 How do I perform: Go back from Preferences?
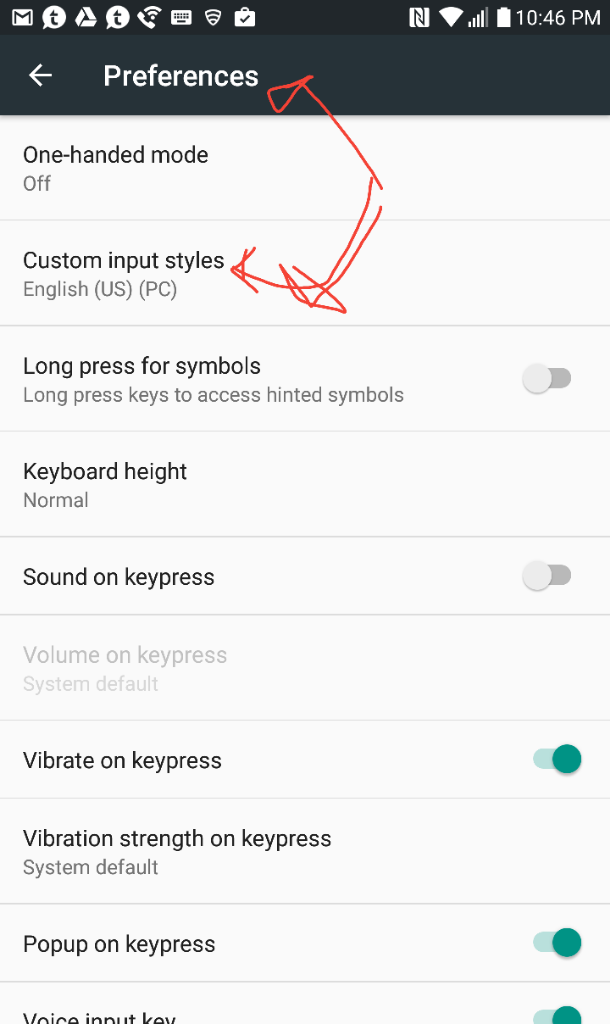[x=40, y=76]
